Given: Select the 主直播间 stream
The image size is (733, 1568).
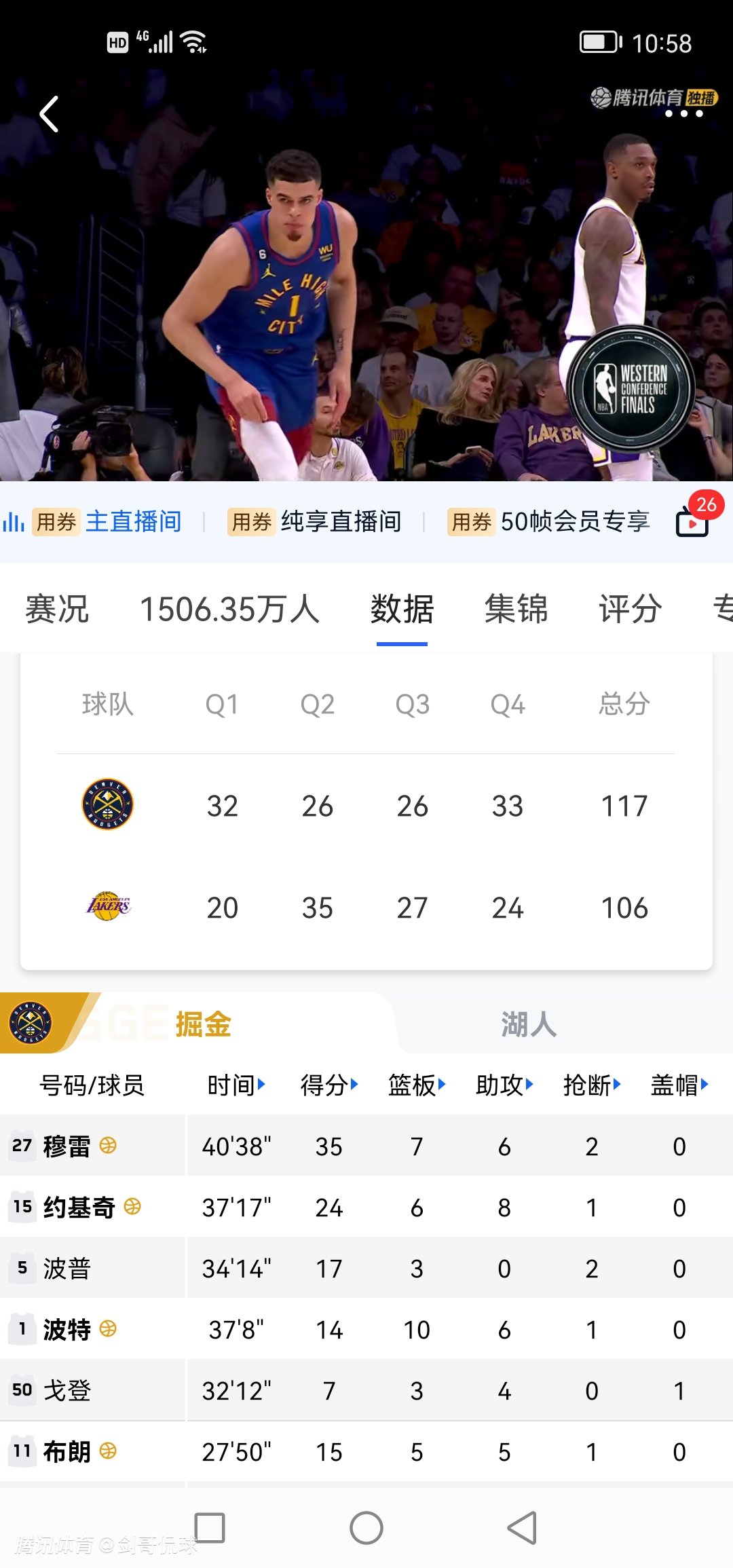Looking at the screenshot, I should tap(133, 522).
